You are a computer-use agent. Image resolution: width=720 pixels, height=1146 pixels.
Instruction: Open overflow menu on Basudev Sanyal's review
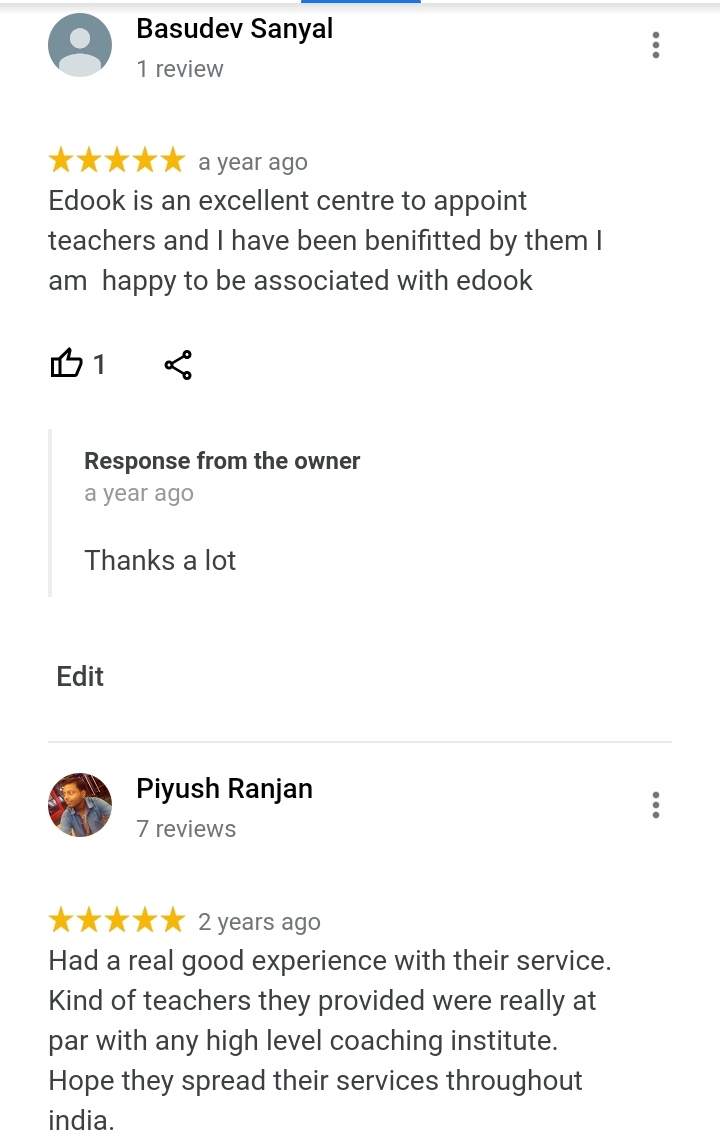[x=655, y=45]
